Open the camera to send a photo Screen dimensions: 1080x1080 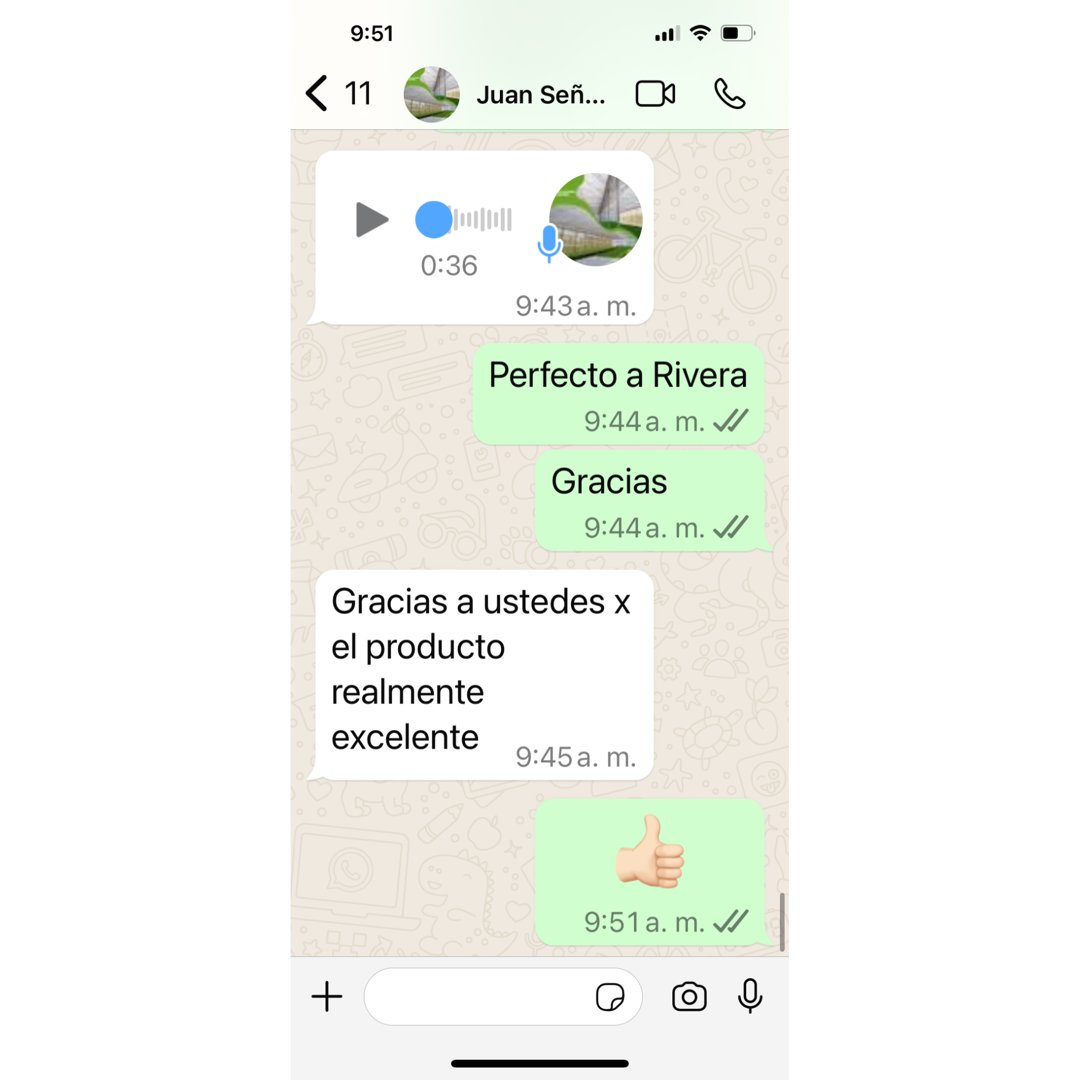click(x=689, y=996)
